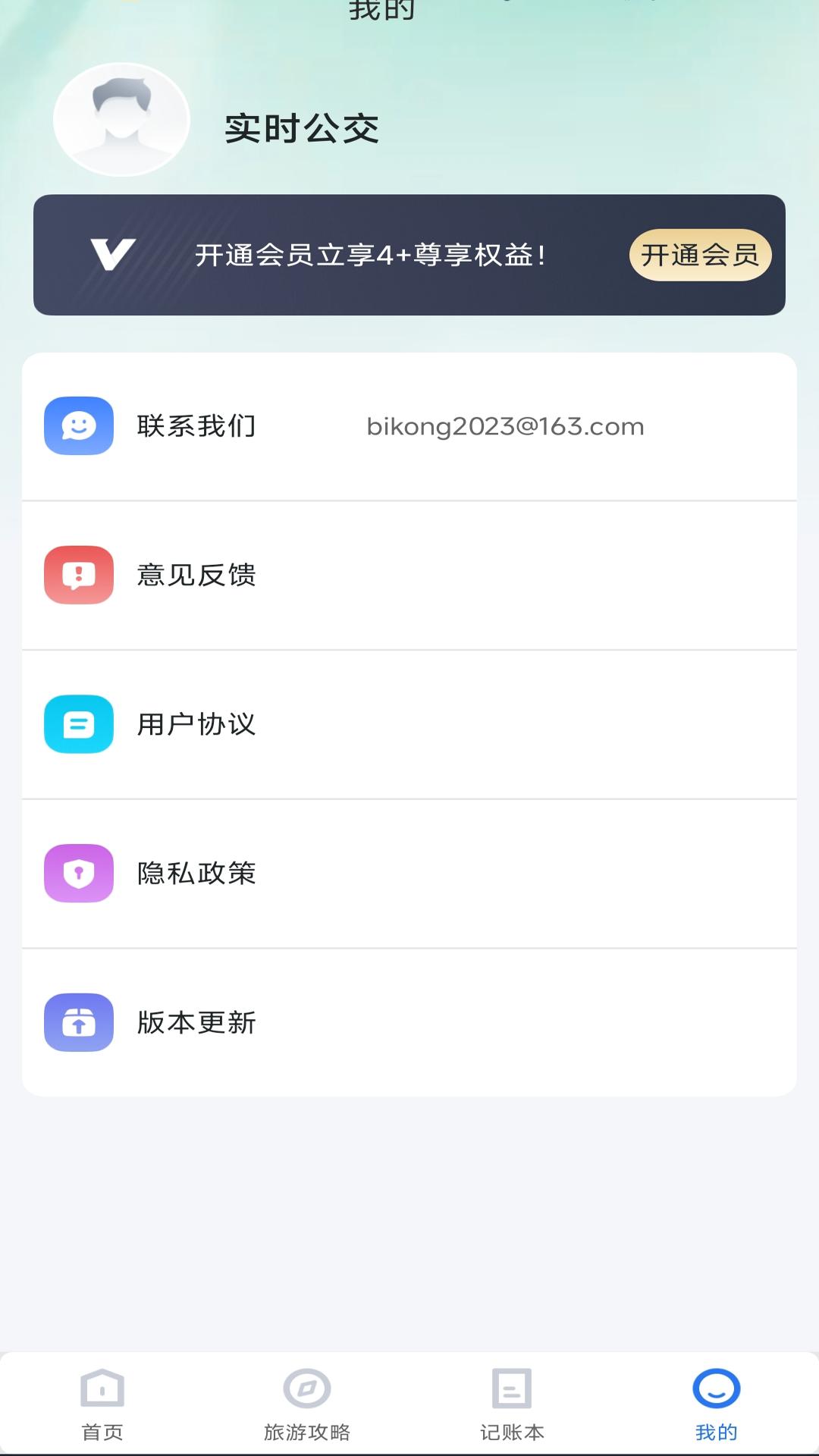
Task: Tap the profile avatar picture
Action: pos(121,120)
